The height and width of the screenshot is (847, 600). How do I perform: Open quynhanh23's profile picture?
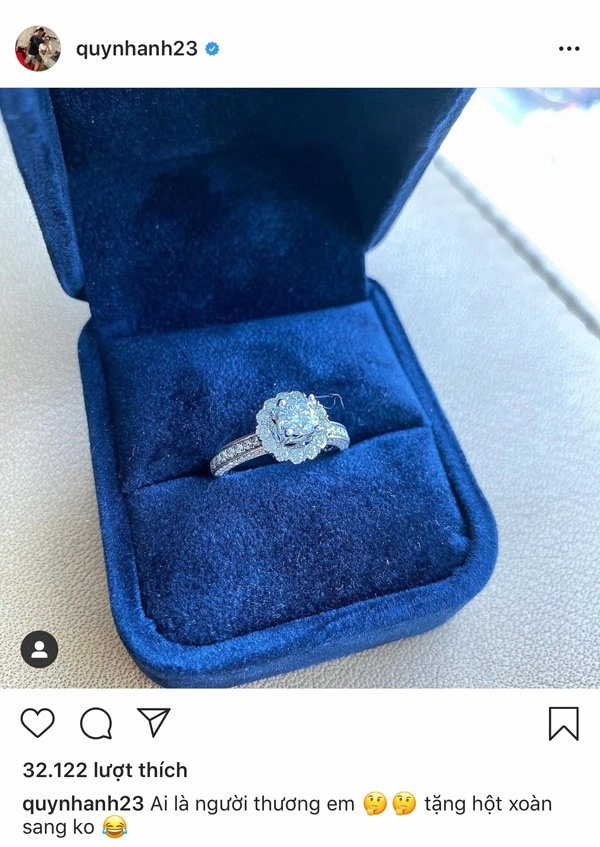point(38,48)
